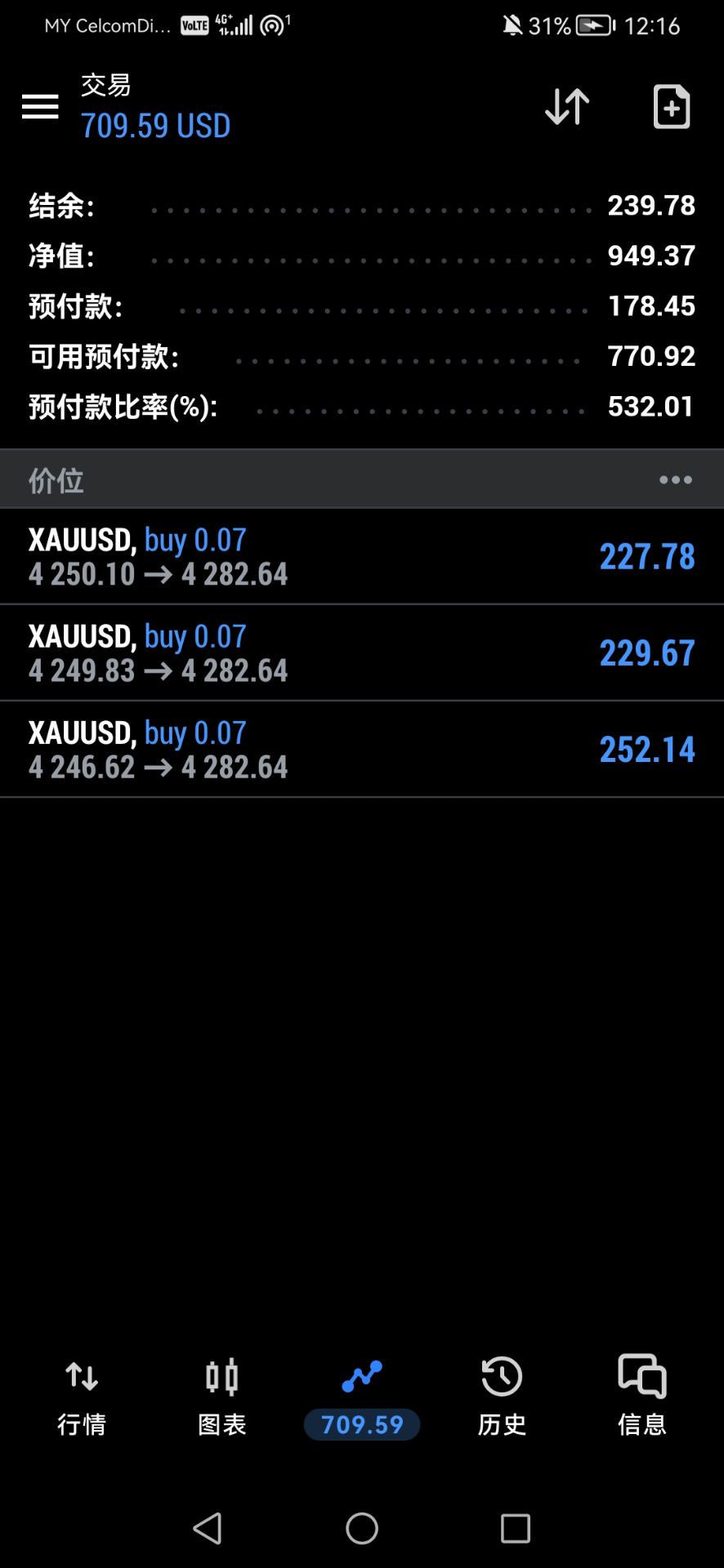Image resolution: width=724 pixels, height=1568 pixels.
Task: Open the hamburger drawer menu
Action: pyautogui.click(x=40, y=106)
